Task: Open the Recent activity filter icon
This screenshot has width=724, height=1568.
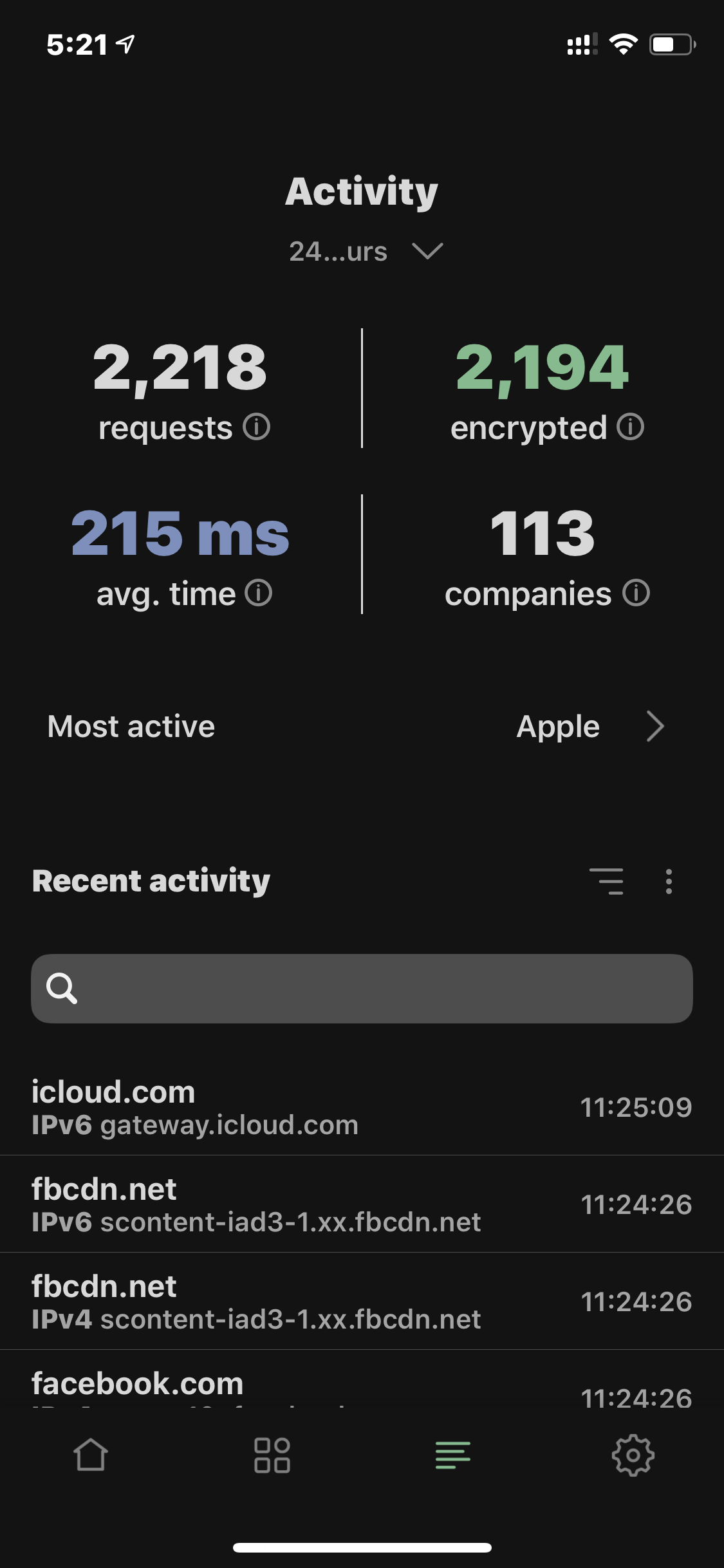Action: point(608,882)
